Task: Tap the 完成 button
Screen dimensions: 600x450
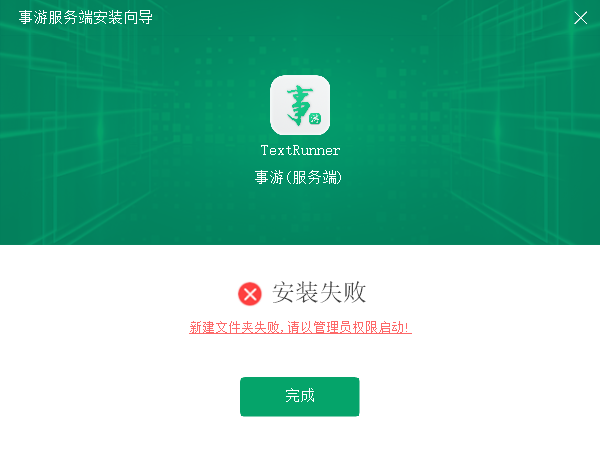Action: click(x=299, y=396)
